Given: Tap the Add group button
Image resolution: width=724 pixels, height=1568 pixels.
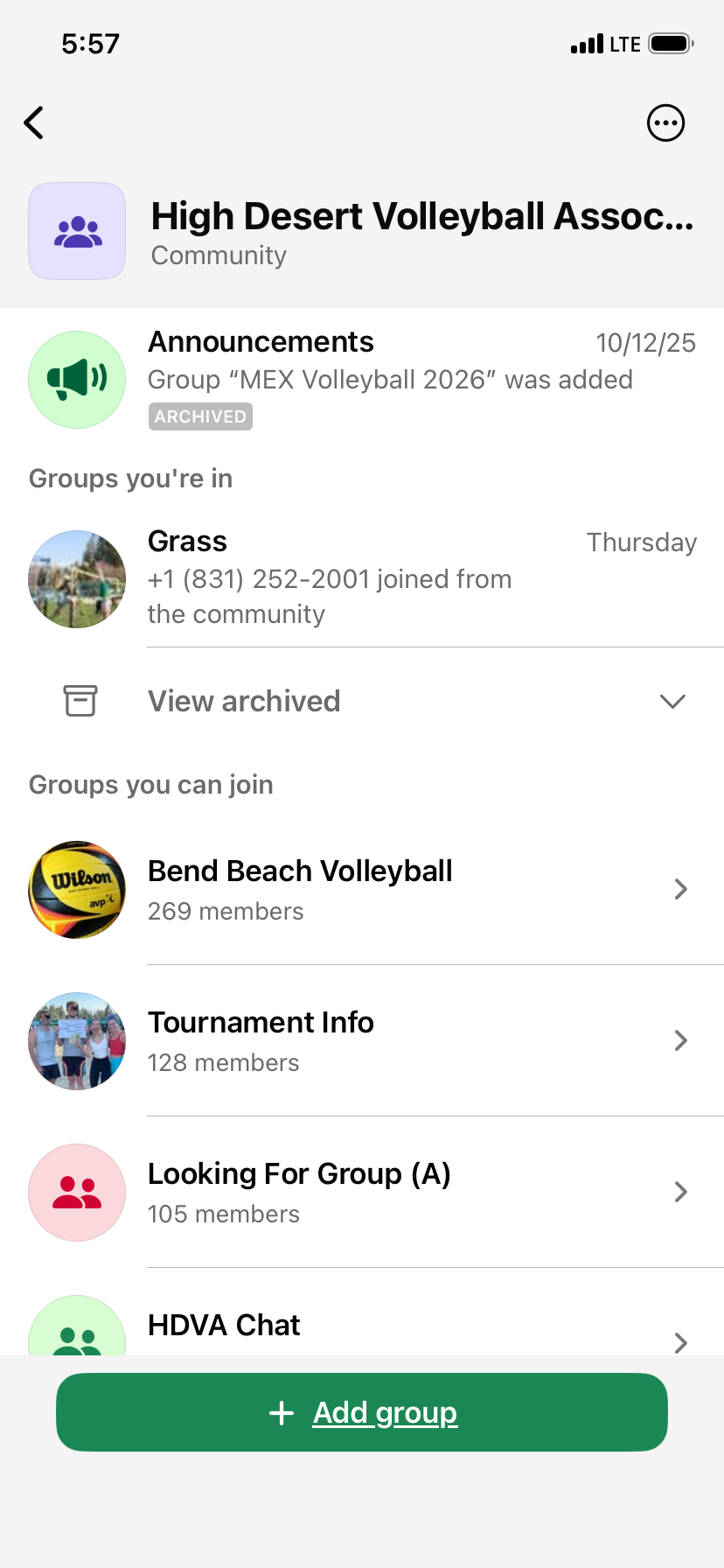Looking at the screenshot, I should tap(362, 1412).
